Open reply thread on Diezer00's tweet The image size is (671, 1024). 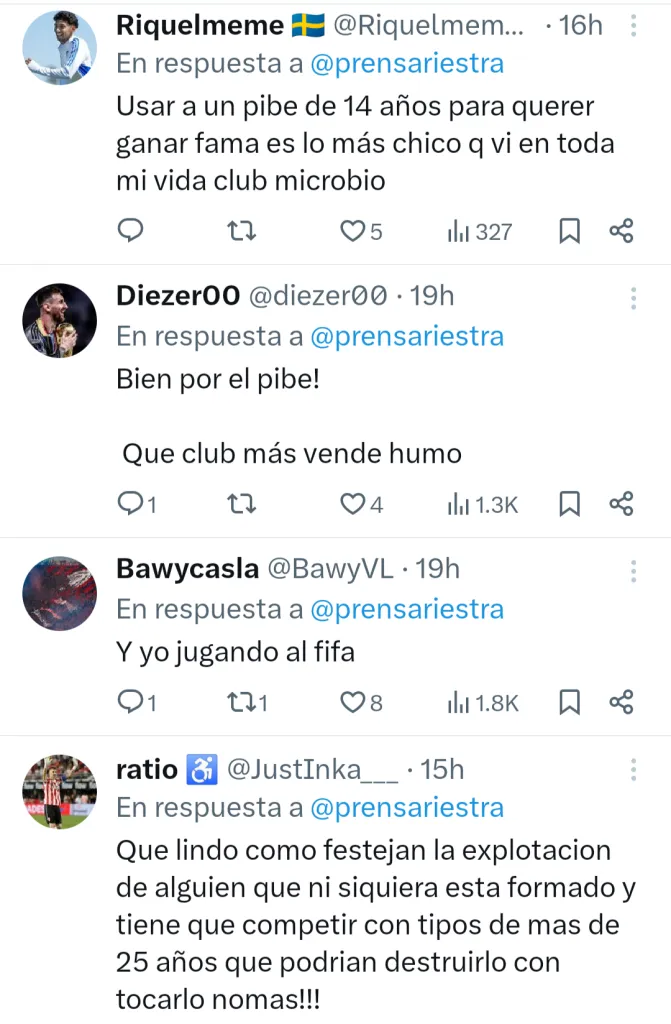pyautogui.click(x=132, y=504)
